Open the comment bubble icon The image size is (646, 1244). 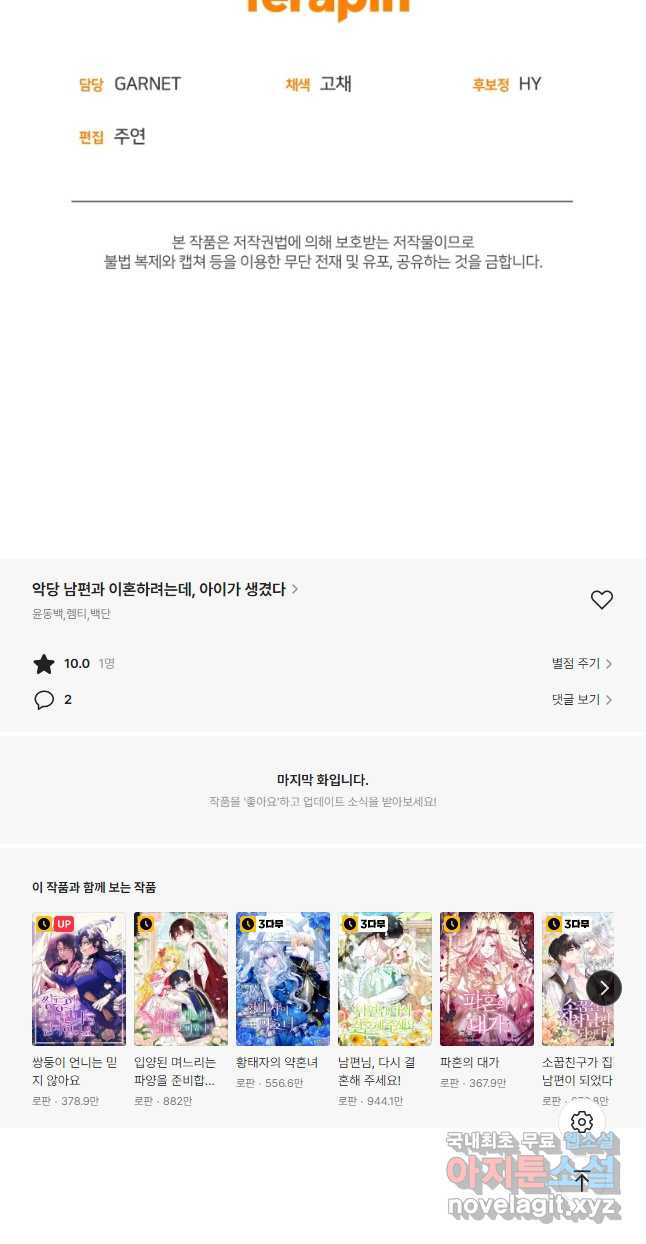point(44,700)
